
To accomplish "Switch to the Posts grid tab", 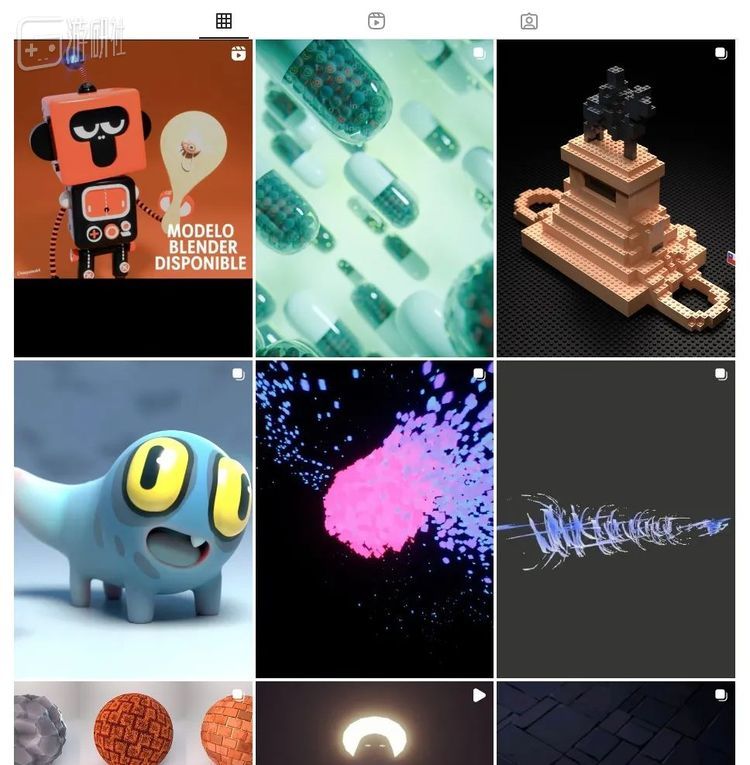I will (x=223, y=20).
